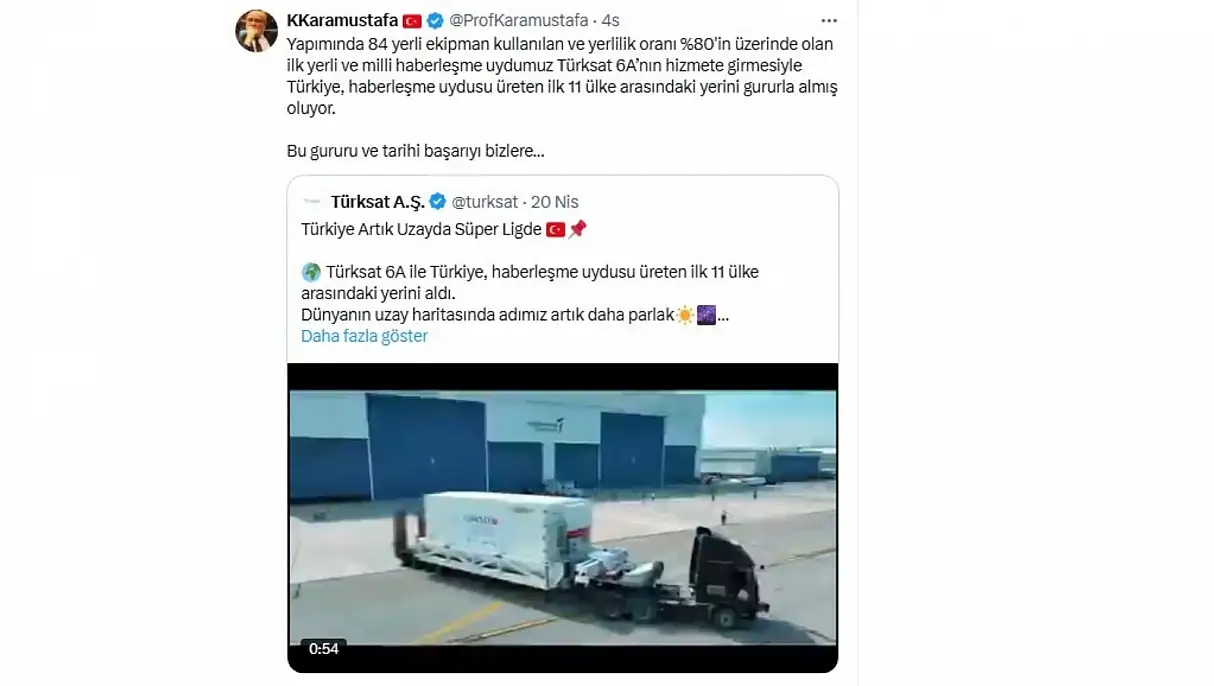Play the Türksat 6A video

click(x=562, y=518)
